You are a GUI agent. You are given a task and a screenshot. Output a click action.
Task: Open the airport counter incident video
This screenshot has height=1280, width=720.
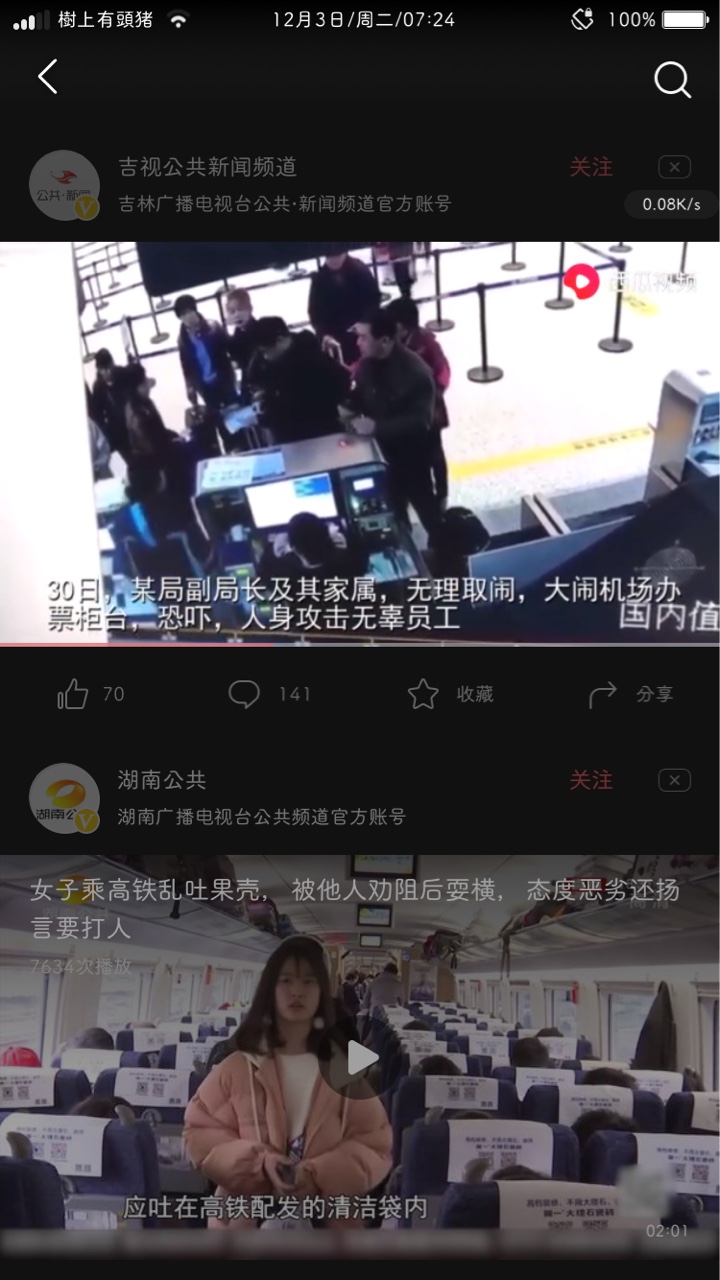click(360, 442)
